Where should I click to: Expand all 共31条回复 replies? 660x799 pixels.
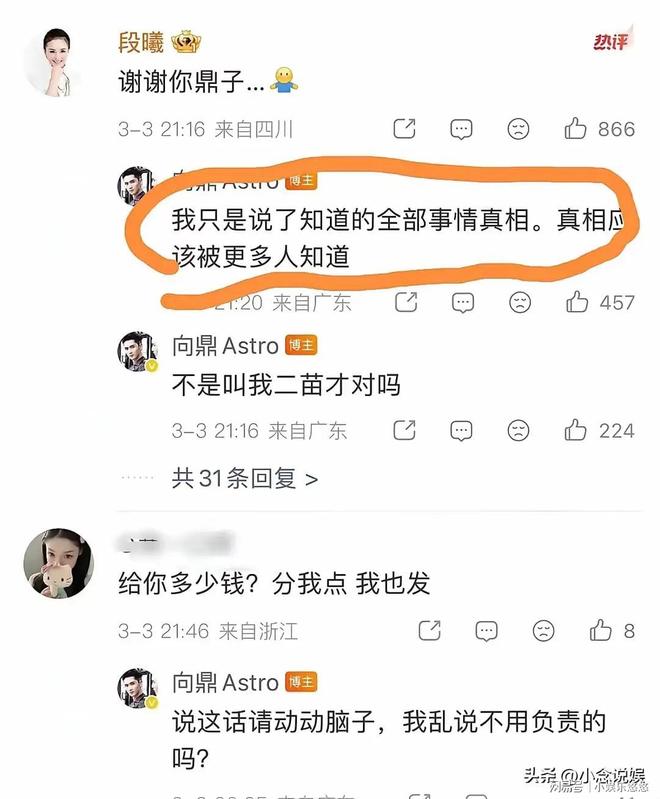tap(245, 478)
